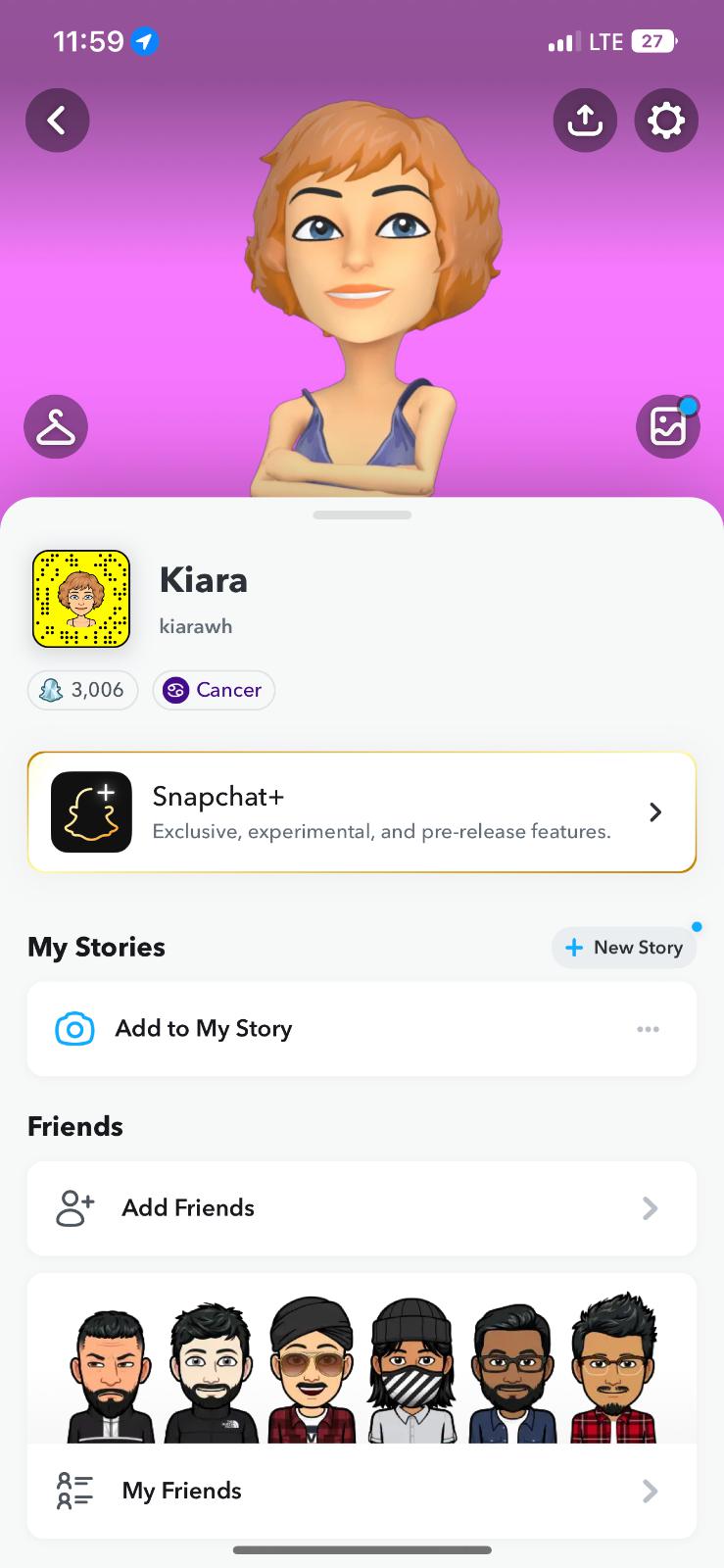Open the Snapchat+ card
This screenshot has width=724, height=1568.
click(x=362, y=811)
